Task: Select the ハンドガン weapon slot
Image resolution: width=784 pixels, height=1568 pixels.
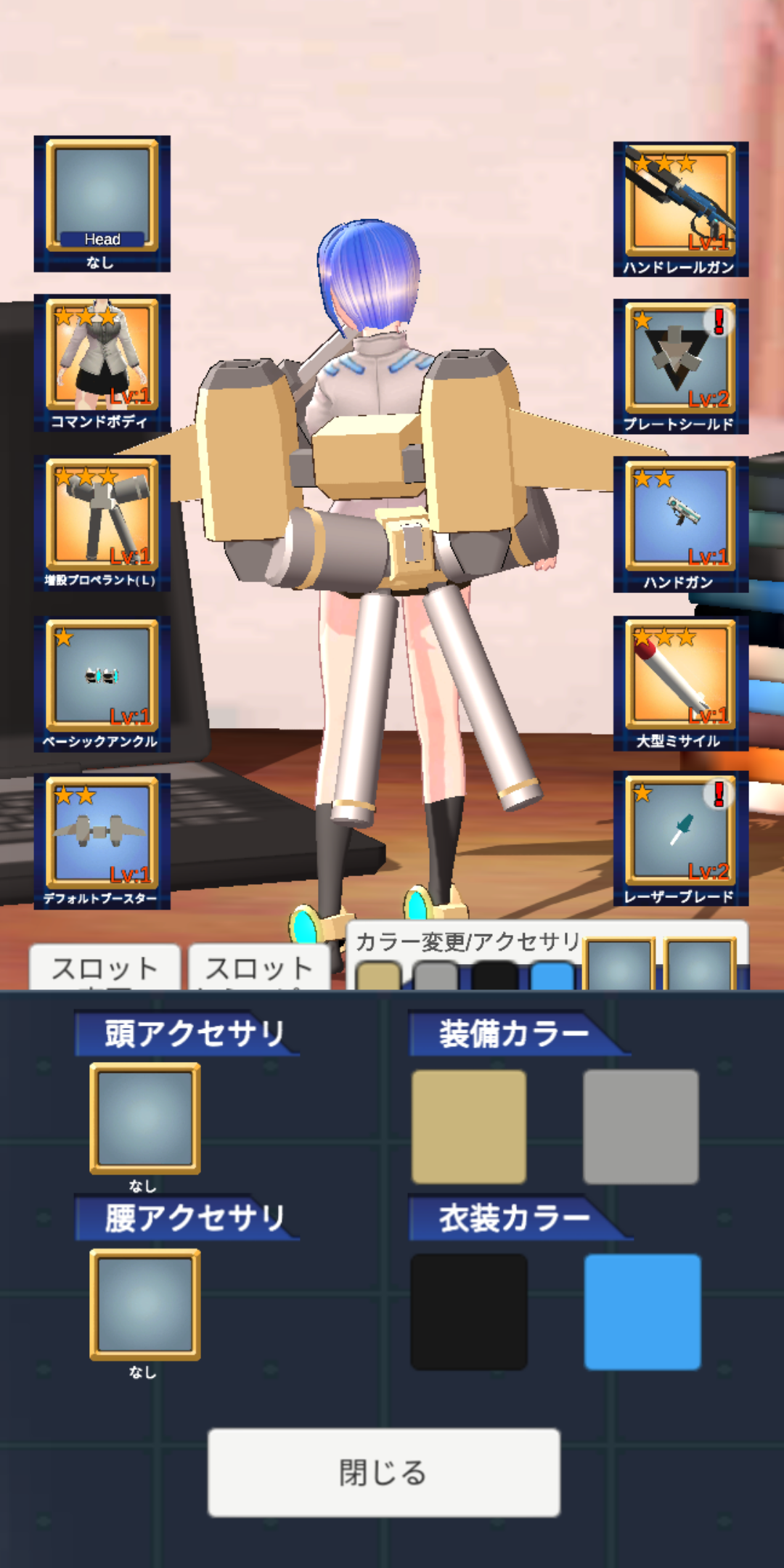Action: click(681, 524)
